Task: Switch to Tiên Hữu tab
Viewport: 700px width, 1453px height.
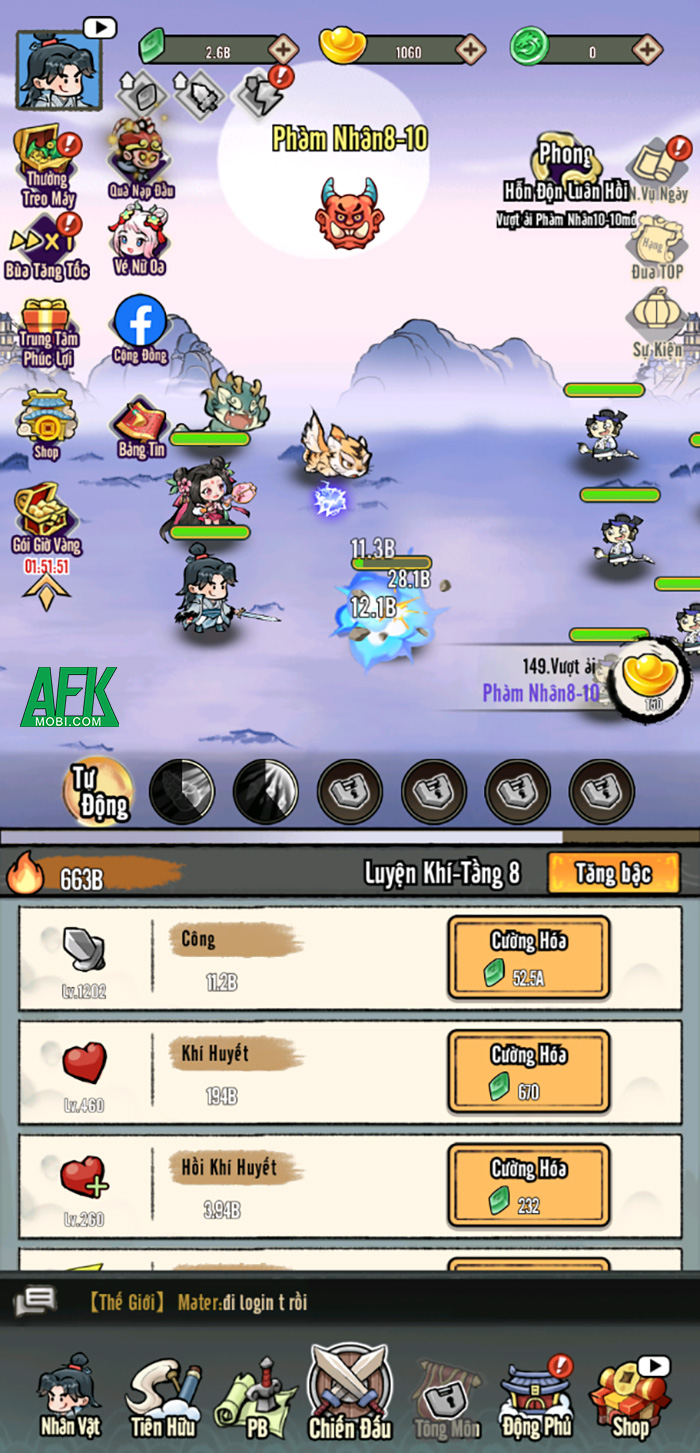Action: pyautogui.click(x=160, y=1397)
